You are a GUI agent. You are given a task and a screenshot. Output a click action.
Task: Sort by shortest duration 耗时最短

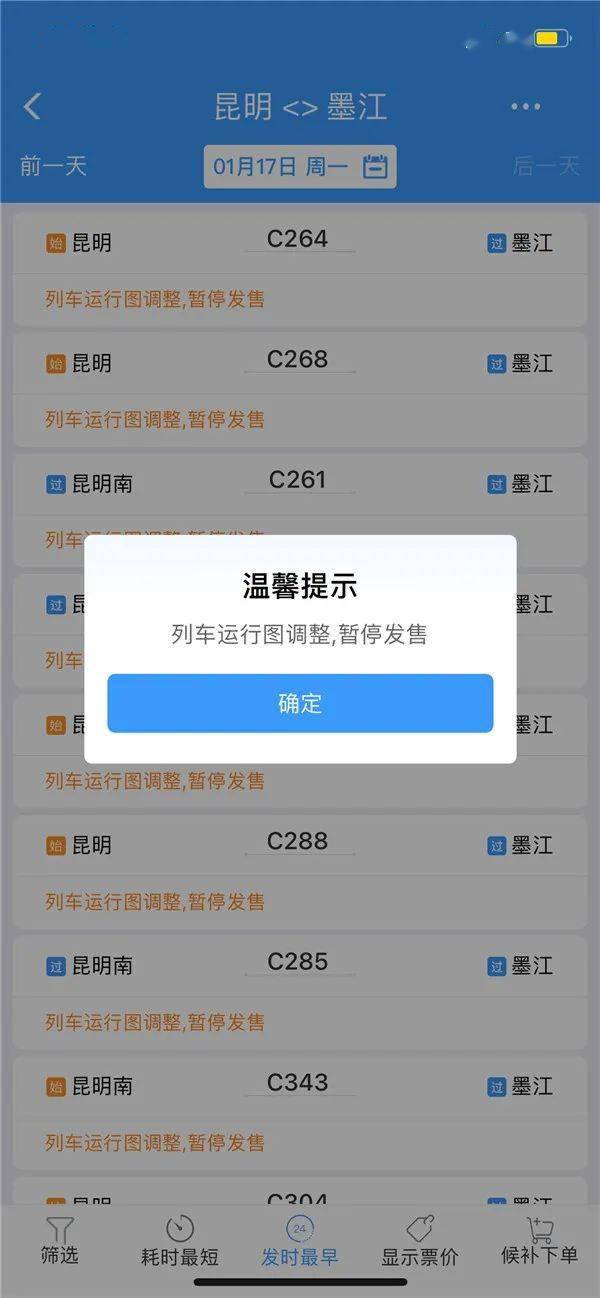coord(180,1241)
